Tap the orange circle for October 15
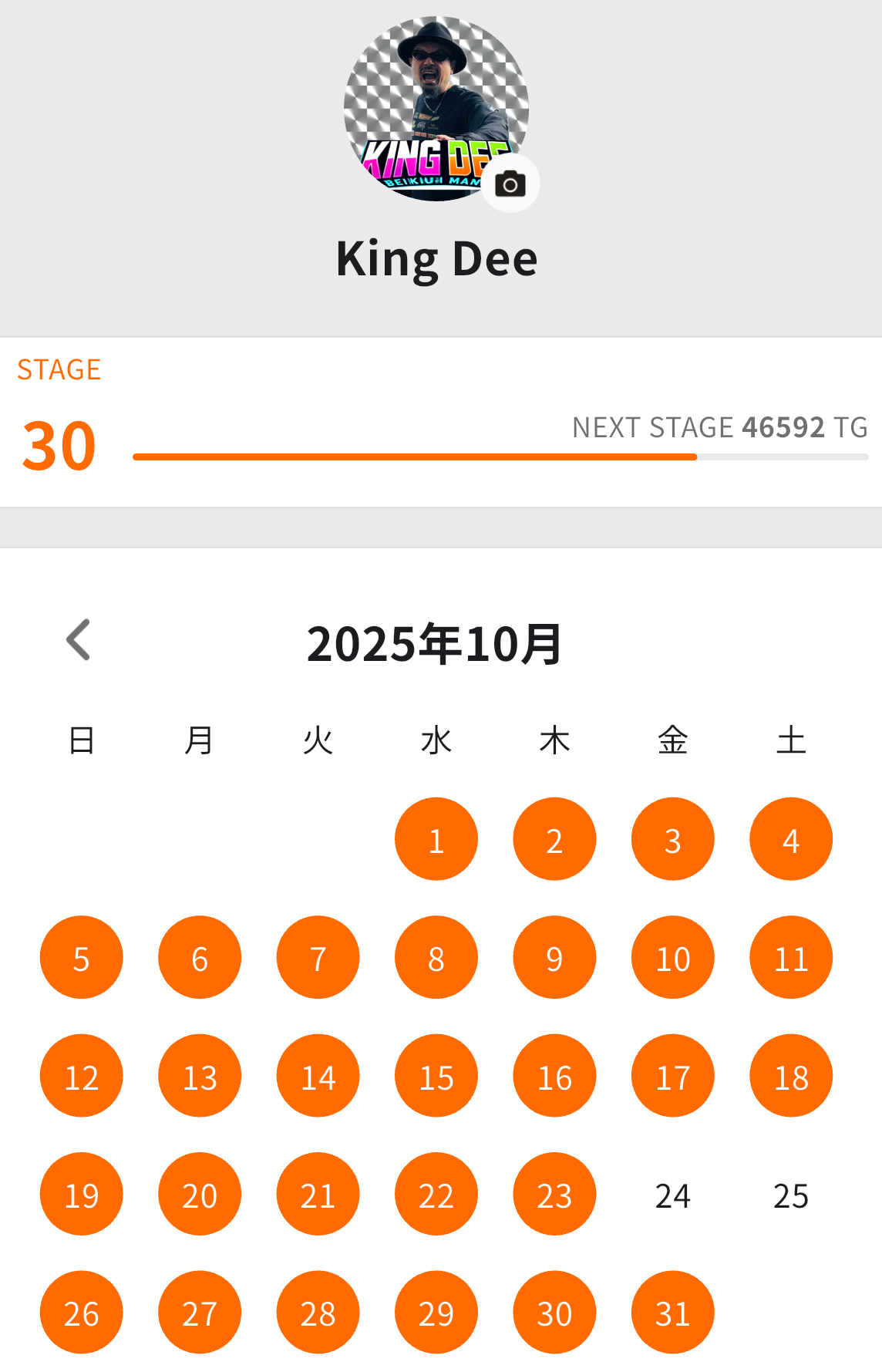This screenshot has width=882, height=1372. click(x=436, y=1075)
